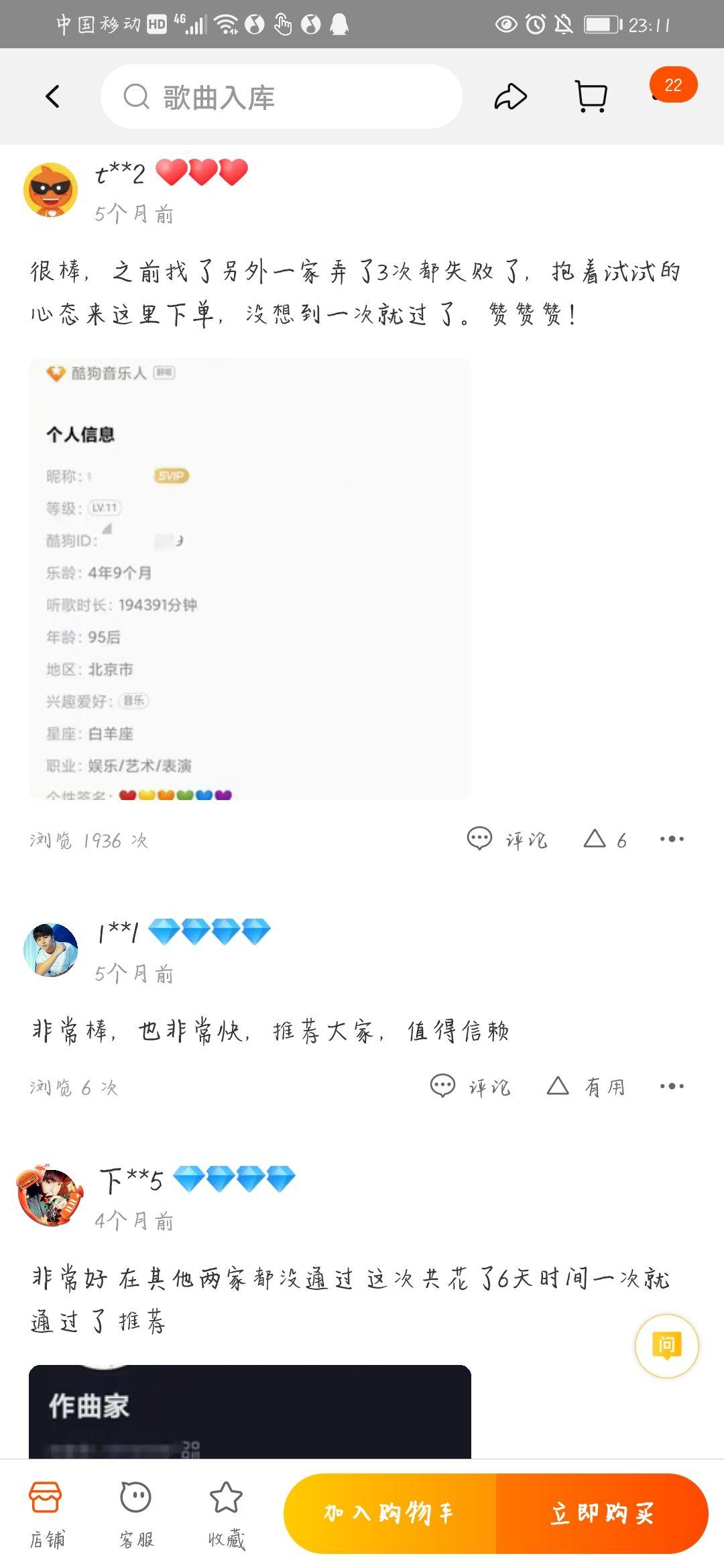Open more options for the review by l**l
This screenshot has height=1568, width=724.
click(672, 1086)
